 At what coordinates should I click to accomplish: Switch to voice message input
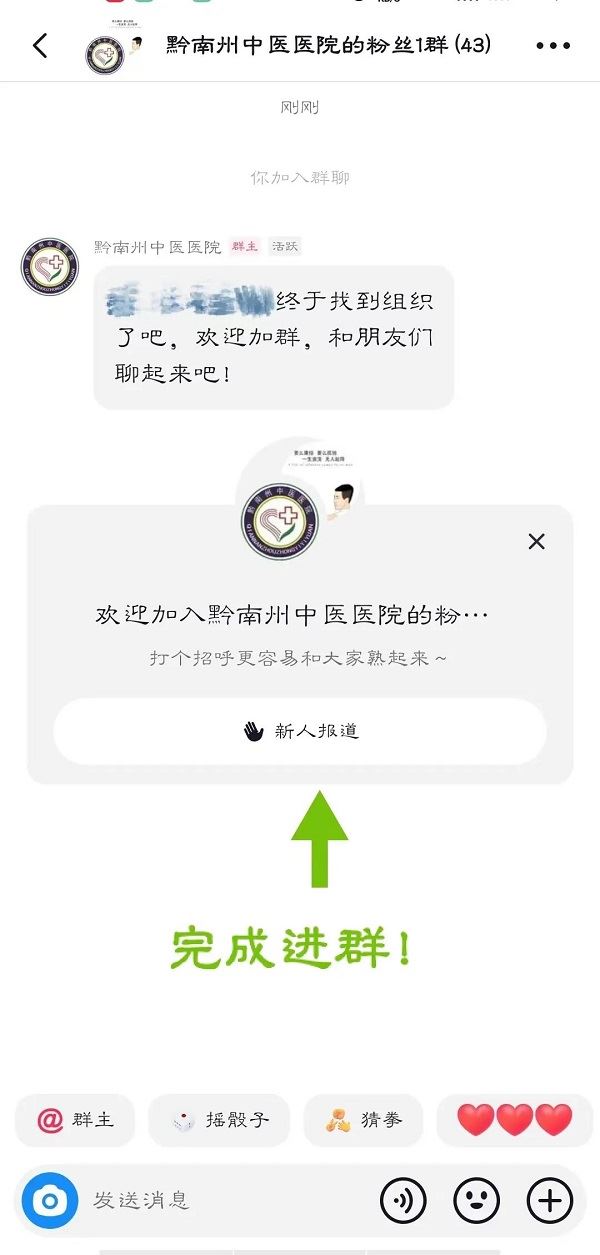[403, 1200]
